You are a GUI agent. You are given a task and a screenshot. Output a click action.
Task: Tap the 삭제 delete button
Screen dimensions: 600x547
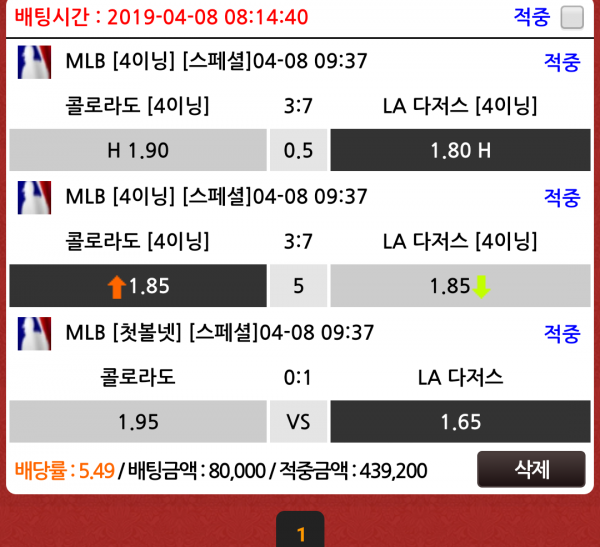point(531,468)
